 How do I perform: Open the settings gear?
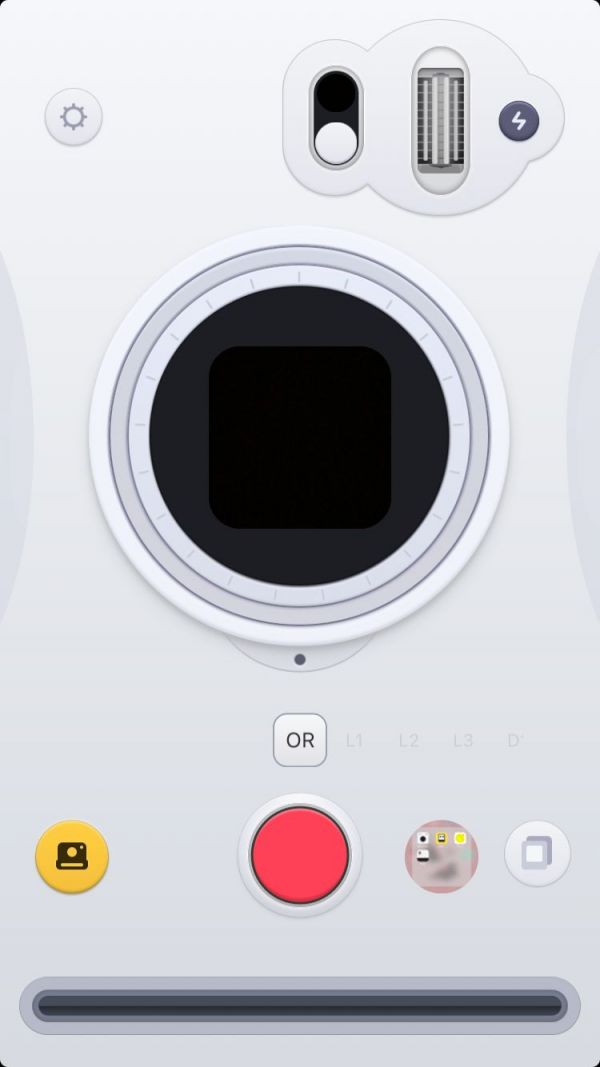[73, 118]
